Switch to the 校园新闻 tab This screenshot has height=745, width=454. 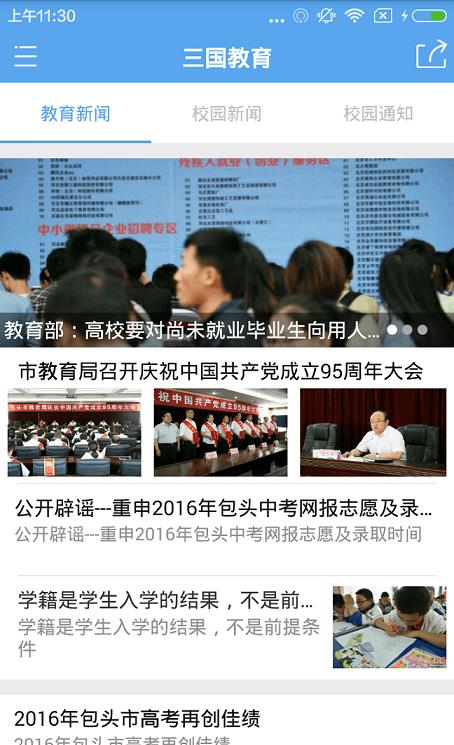(227, 114)
